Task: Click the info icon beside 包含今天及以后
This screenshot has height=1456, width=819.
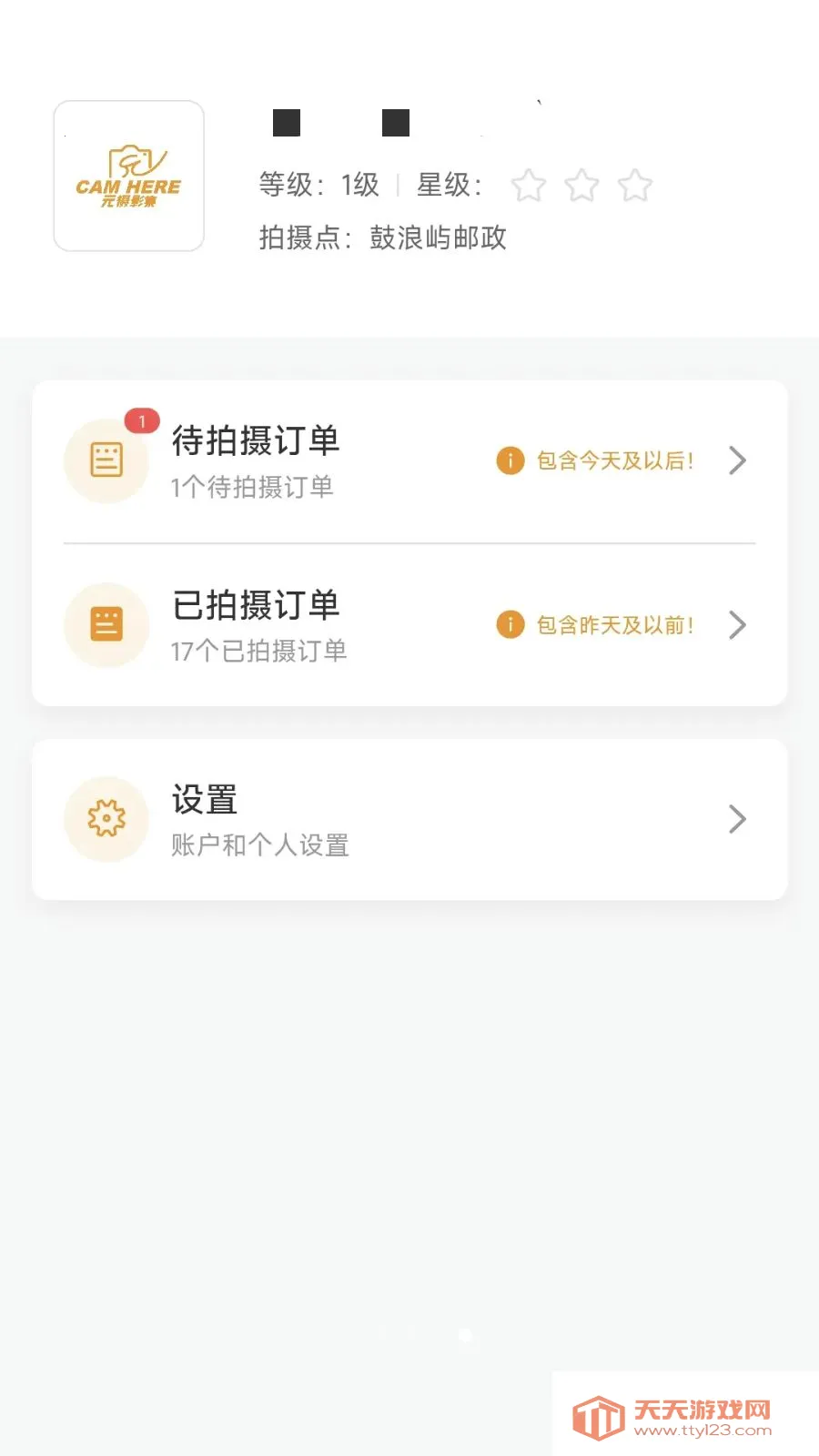Action: coord(510,461)
